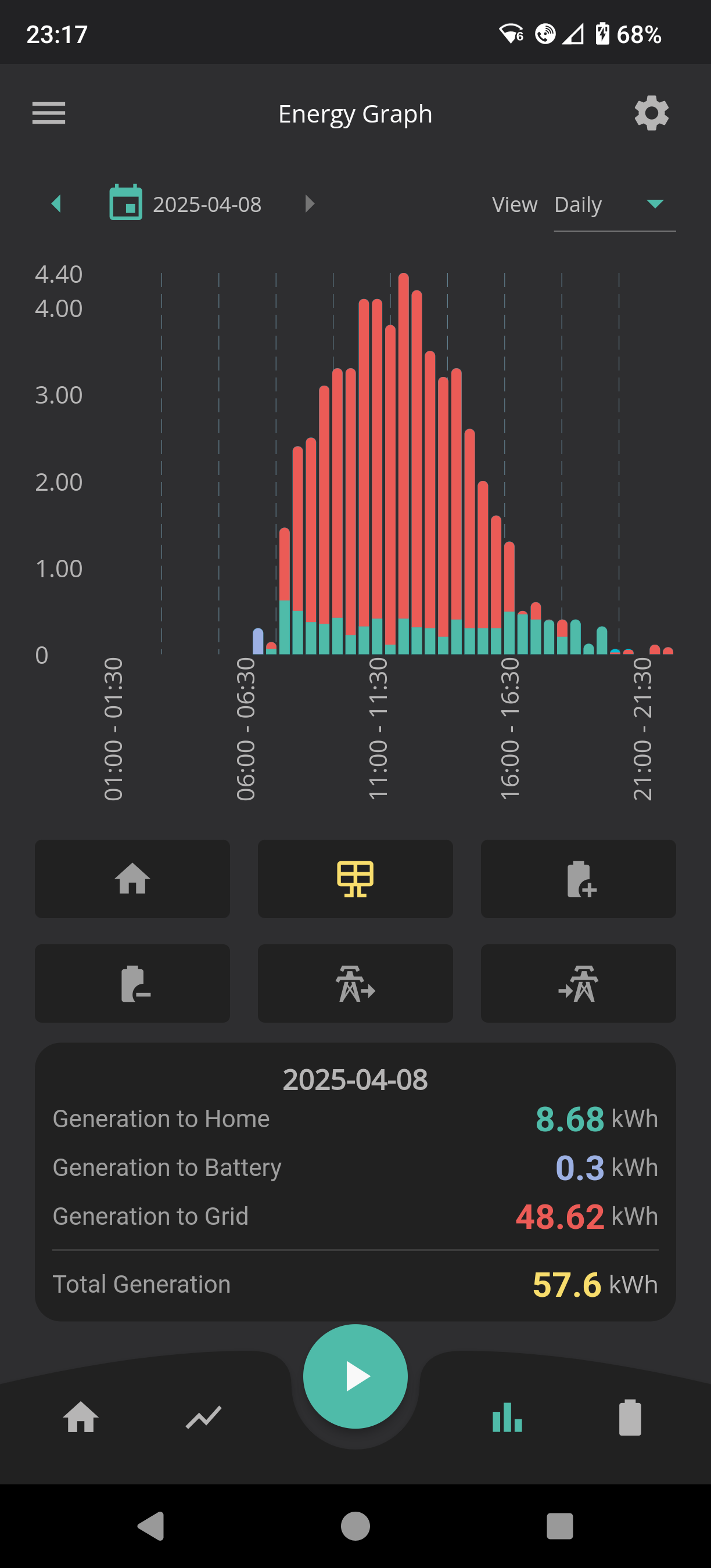Open the hamburger drawer menu
Viewport: 711px width, 1568px height.
(49, 113)
